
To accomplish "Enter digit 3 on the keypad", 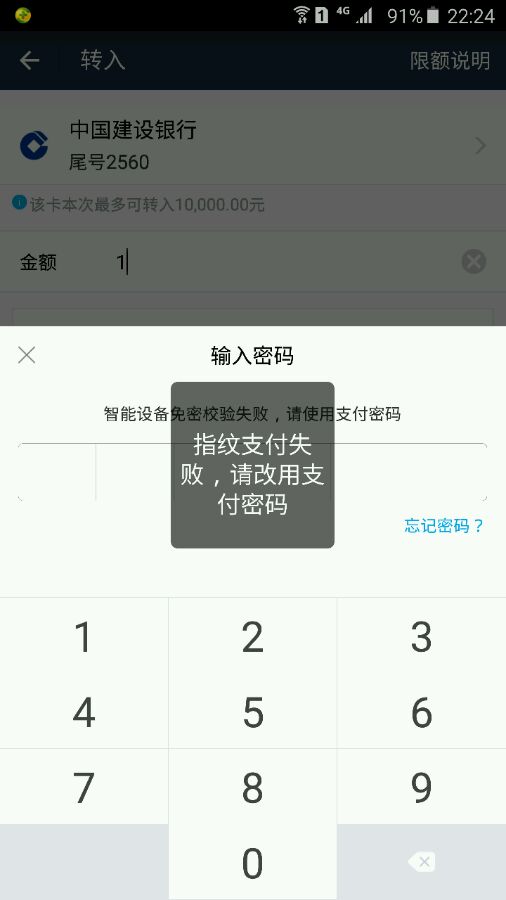I will coord(422,635).
